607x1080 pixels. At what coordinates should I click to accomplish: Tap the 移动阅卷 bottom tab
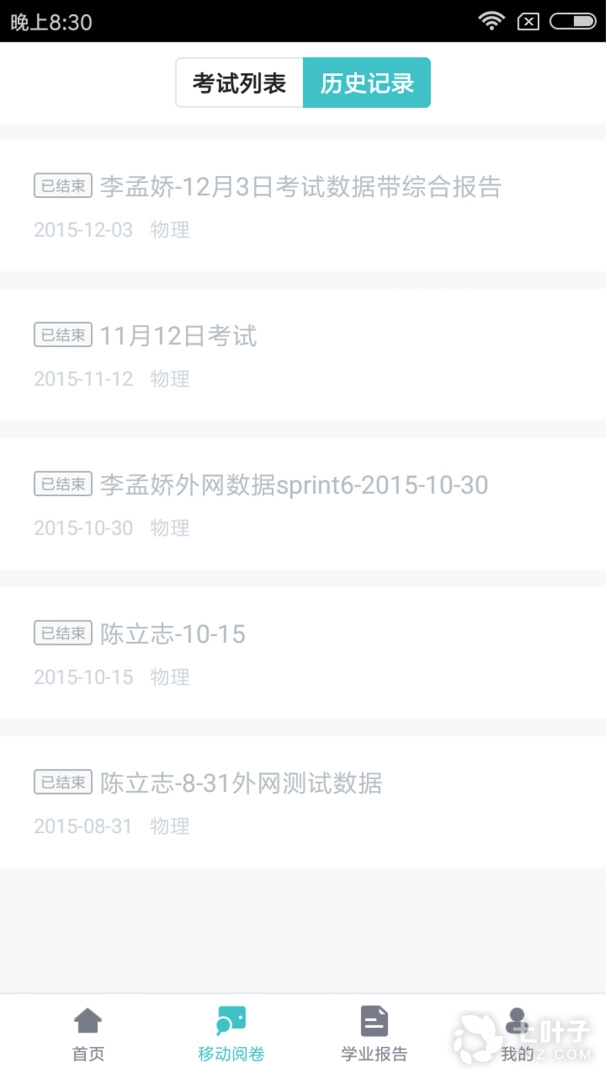231,1035
